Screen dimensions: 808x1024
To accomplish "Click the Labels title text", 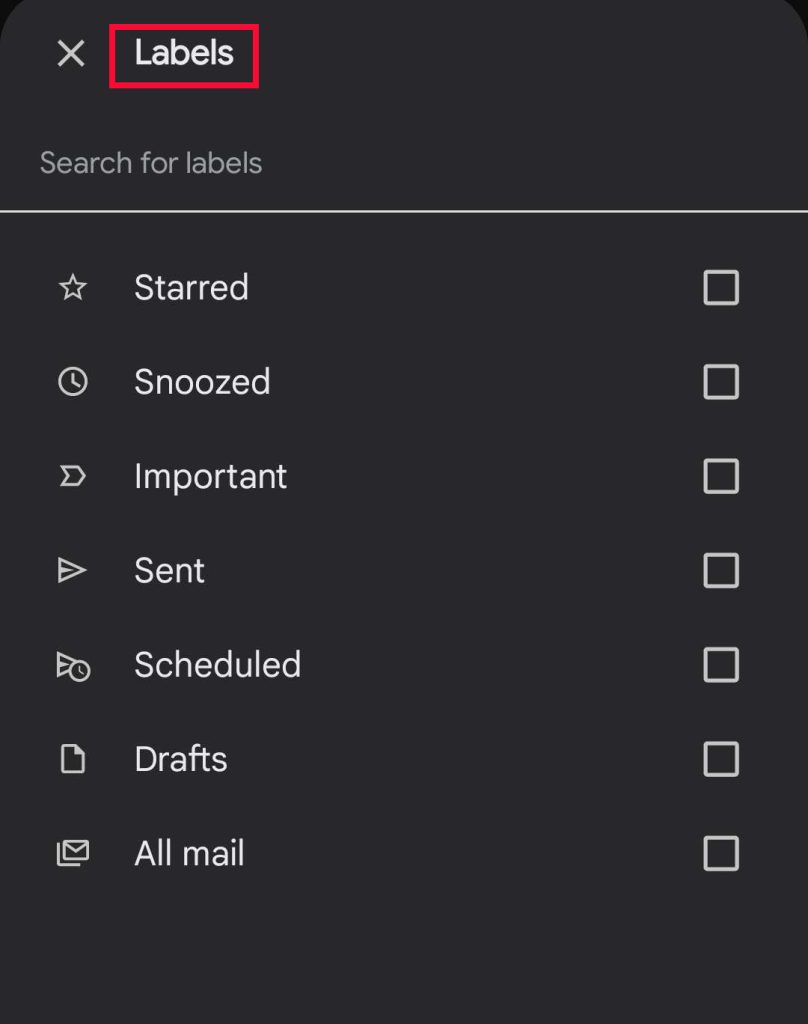I will tap(184, 54).
